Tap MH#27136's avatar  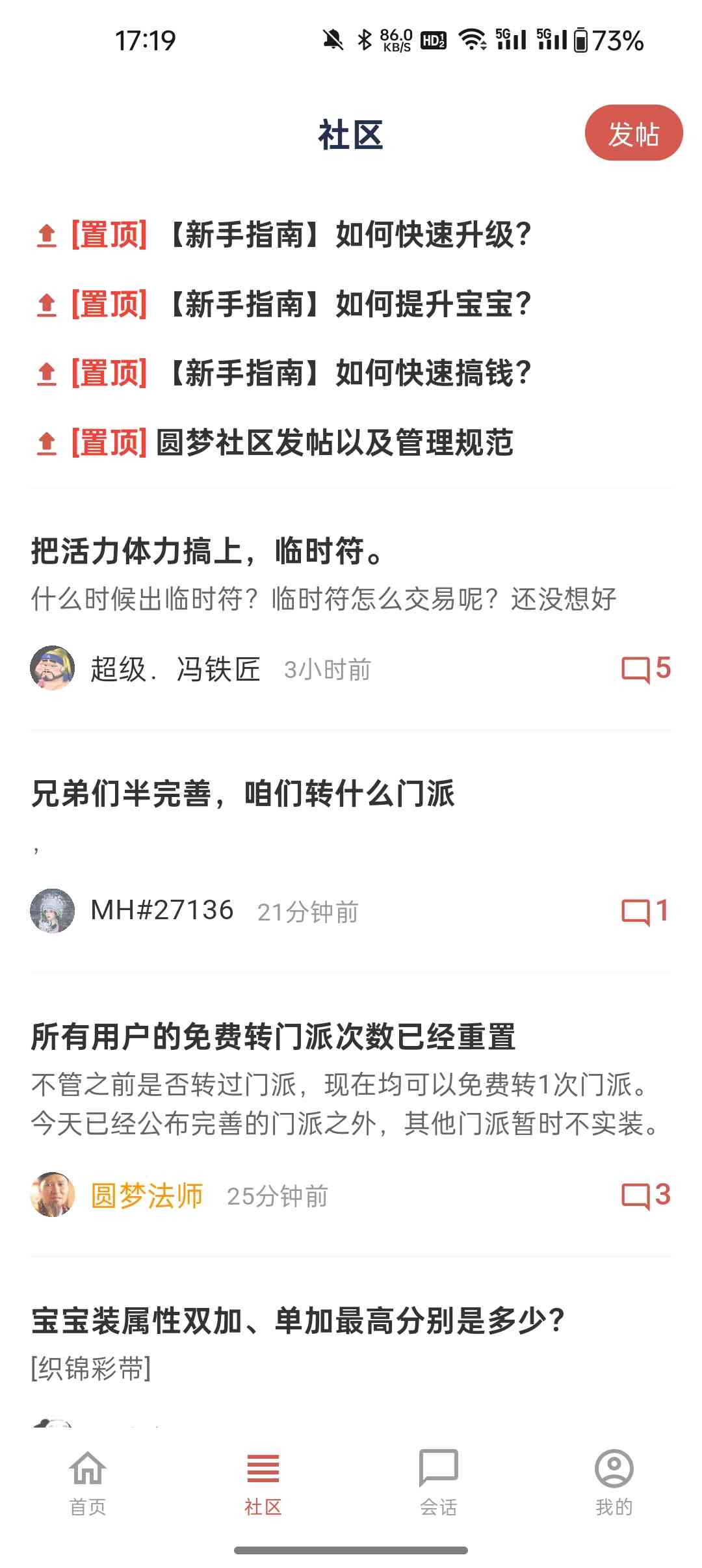(53, 911)
